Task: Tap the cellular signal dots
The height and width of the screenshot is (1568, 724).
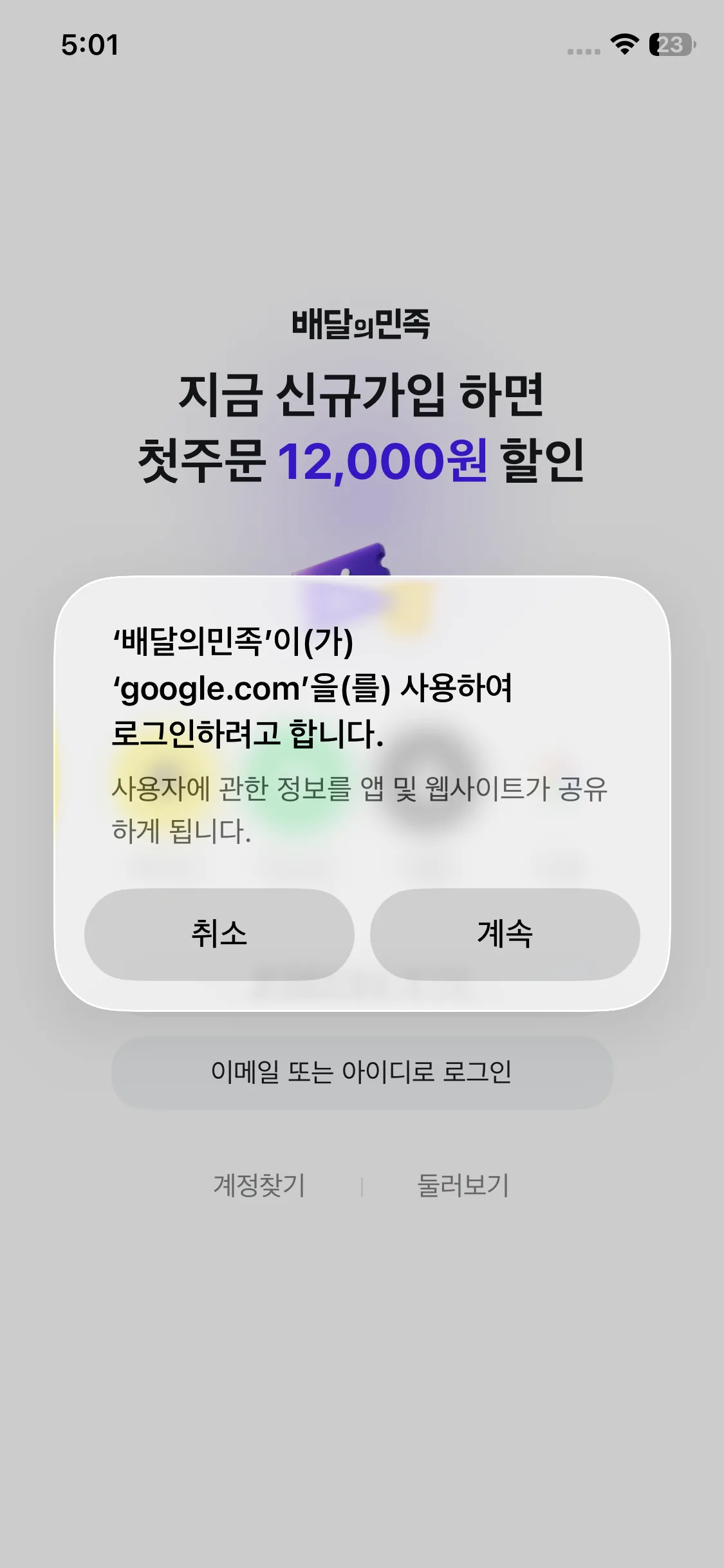Action: point(583,50)
